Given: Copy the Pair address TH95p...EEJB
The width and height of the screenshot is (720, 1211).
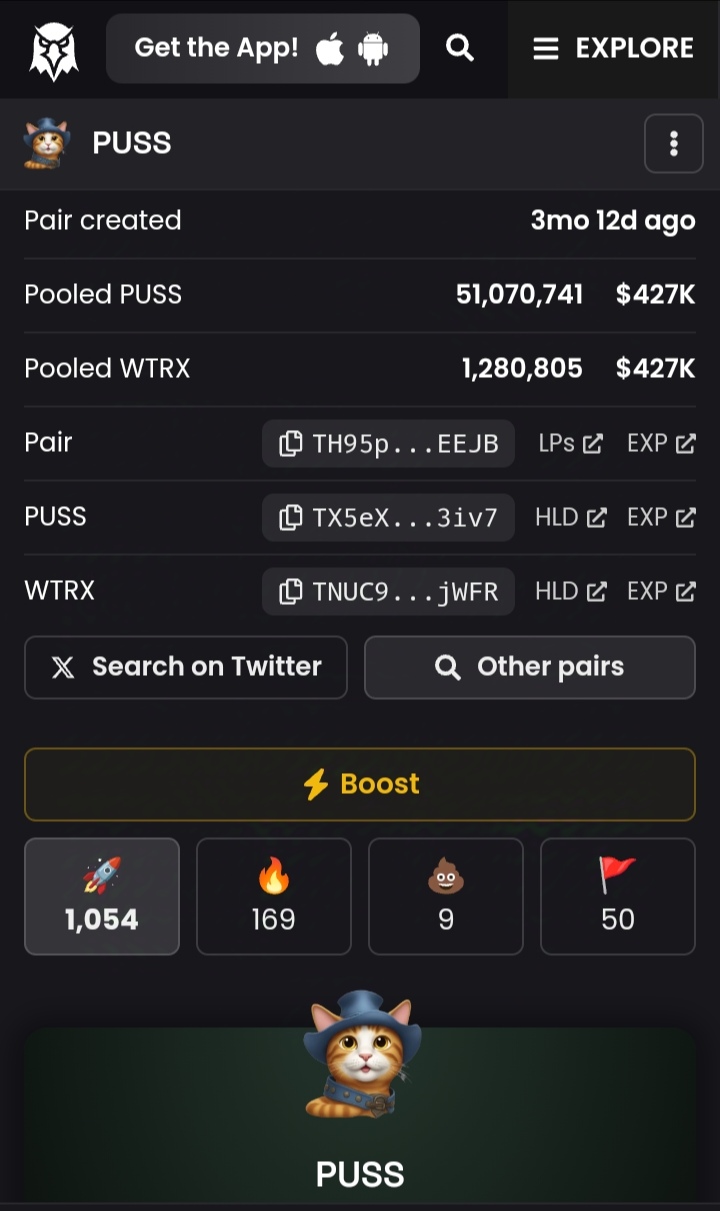Looking at the screenshot, I should tap(388, 444).
